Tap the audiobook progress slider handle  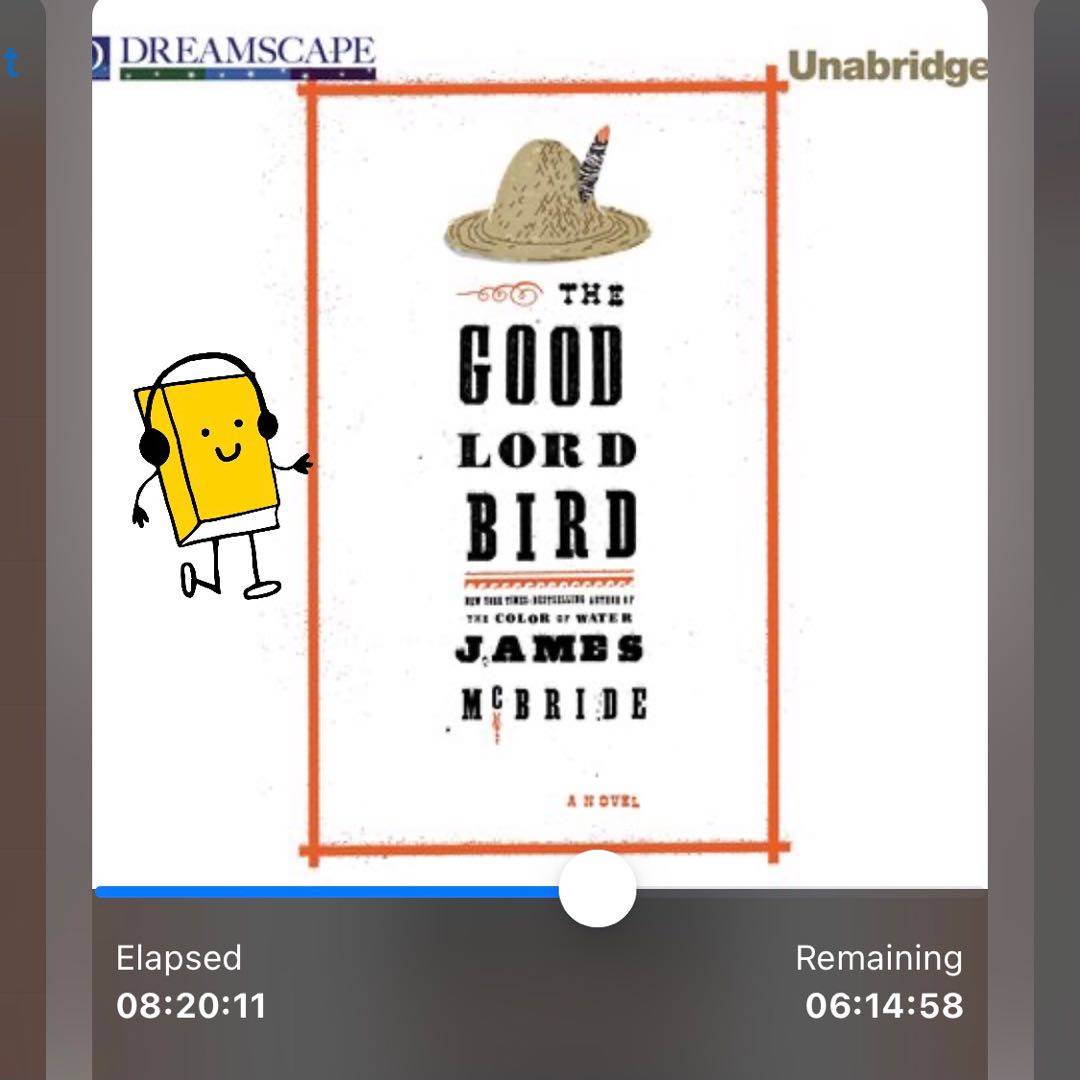(597, 889)
